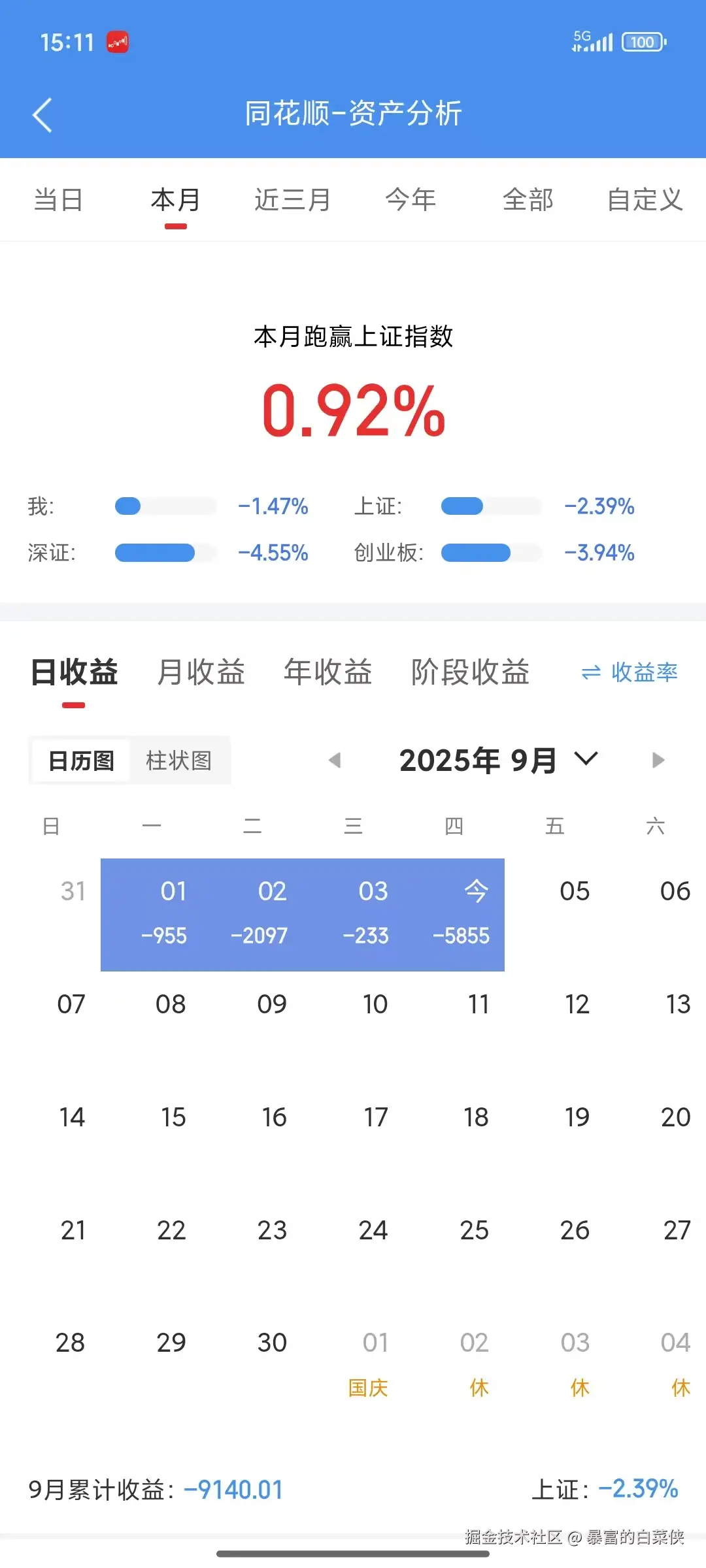
Task: Switch to 柱状图 view
Action: [181, 760]
